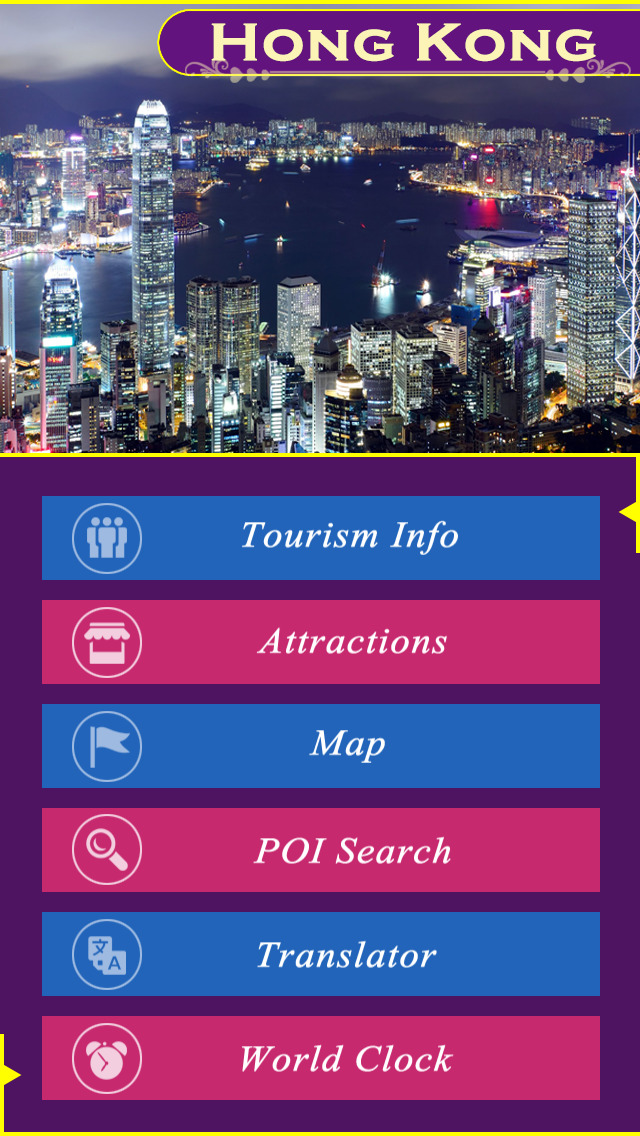Screen dimensions: 640x1136
Task: Open the Tourism Info section
Action: click(321, 538)
